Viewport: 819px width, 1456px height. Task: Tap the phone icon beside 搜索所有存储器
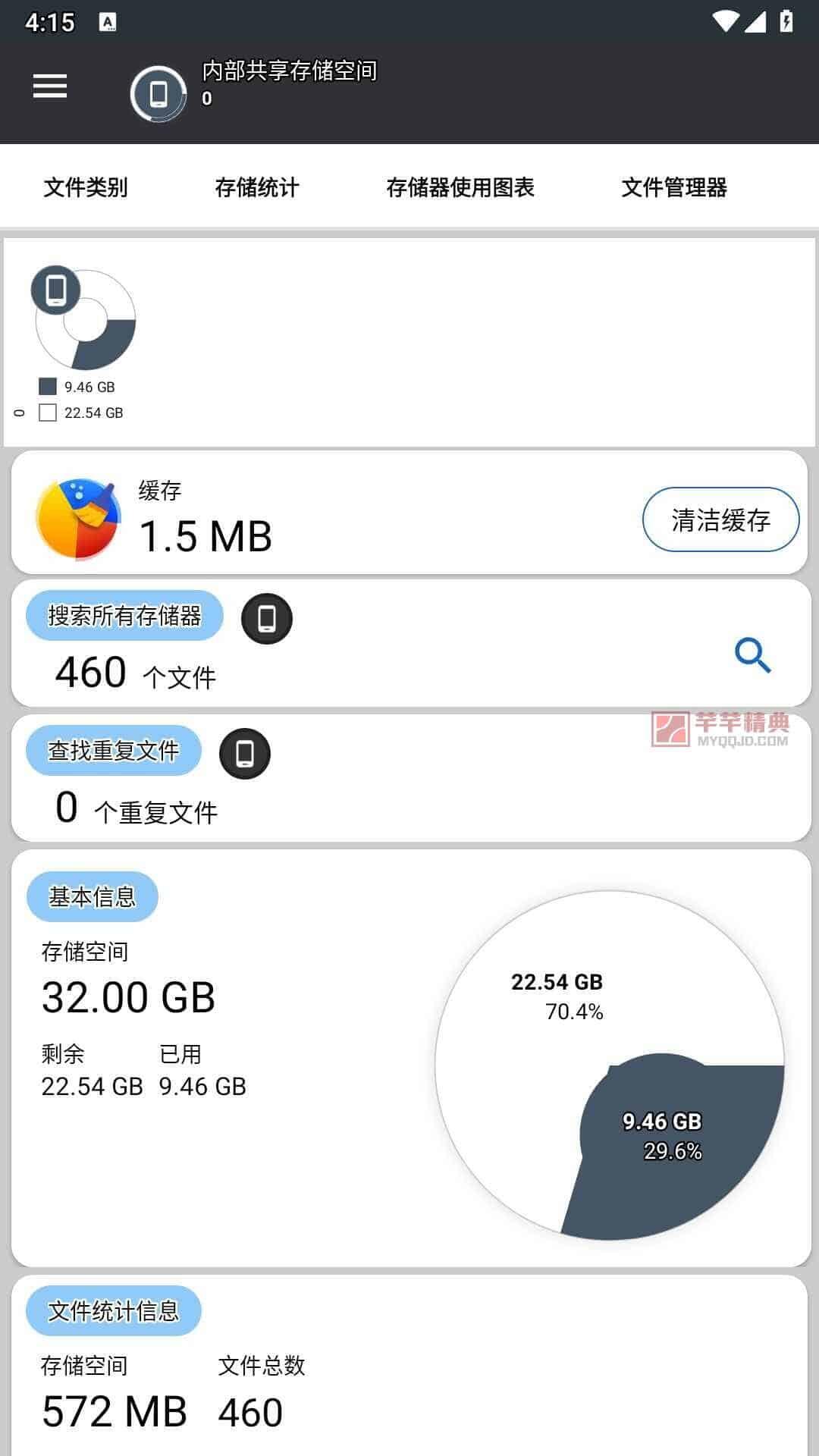pyautogui.click(x=267, y=619)
